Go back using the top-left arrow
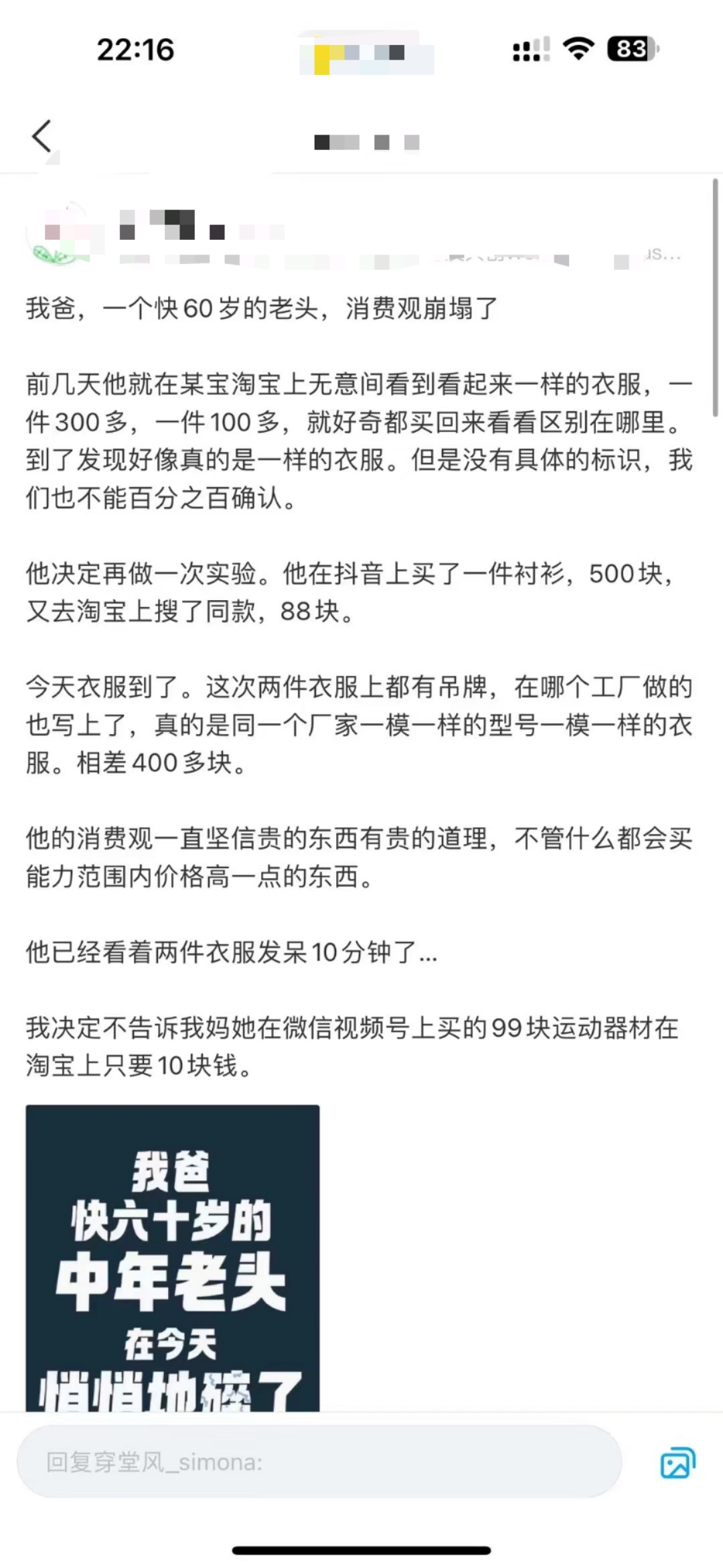Image resolution: width=723 pixels, height=1568 pixels. 42,137
